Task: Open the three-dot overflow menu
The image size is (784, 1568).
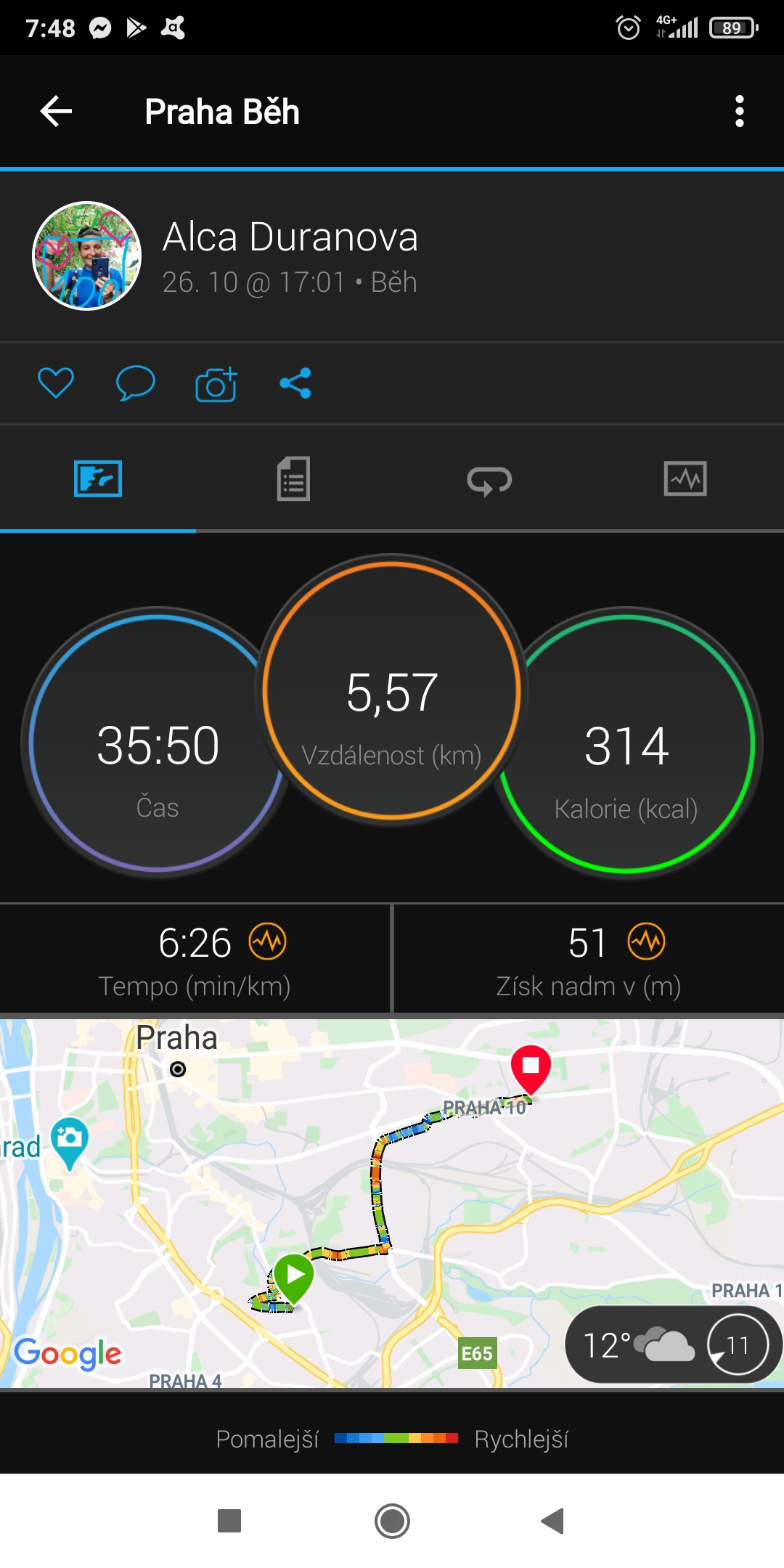Action: click(x=740, y=112)
